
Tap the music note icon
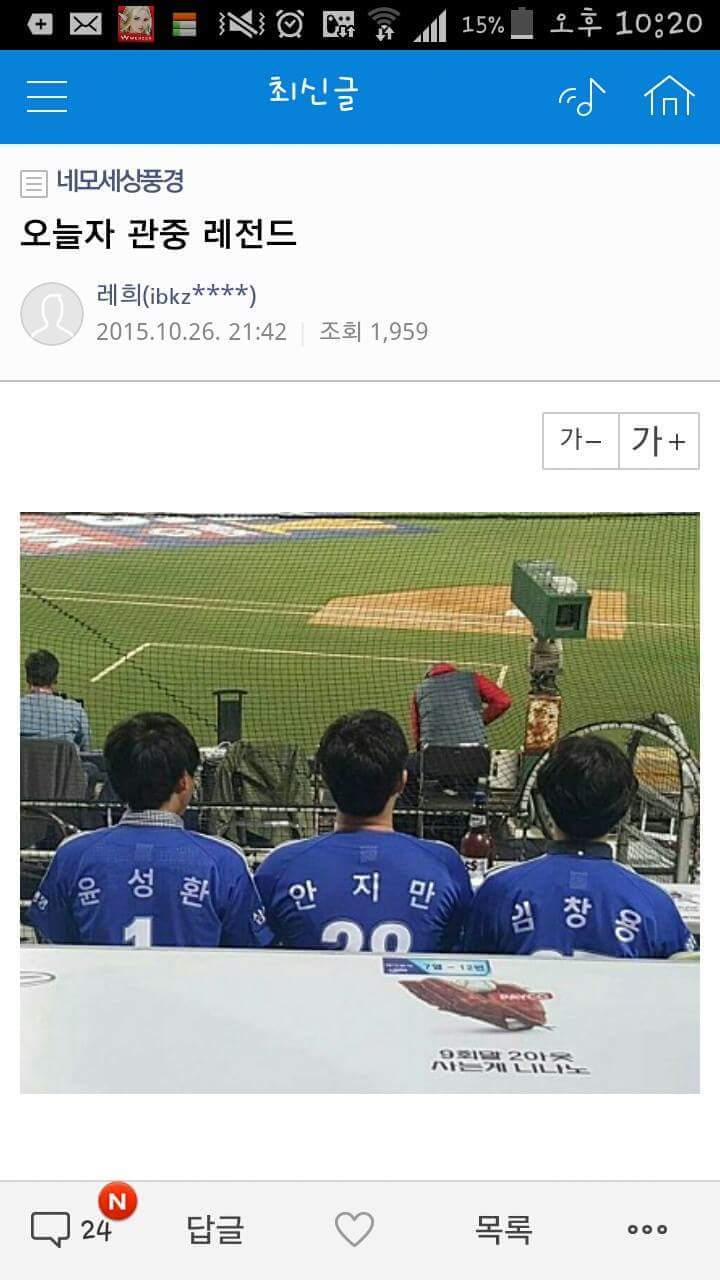[583, 97]
